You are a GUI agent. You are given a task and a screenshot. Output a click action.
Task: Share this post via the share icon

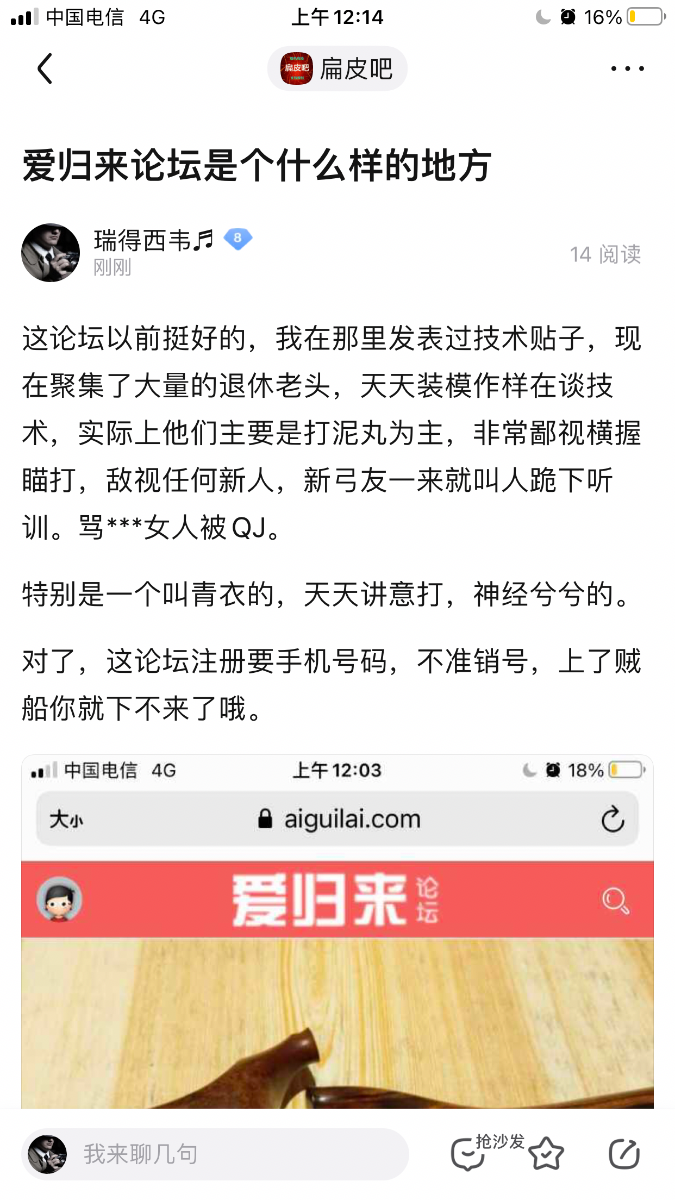624,1154
